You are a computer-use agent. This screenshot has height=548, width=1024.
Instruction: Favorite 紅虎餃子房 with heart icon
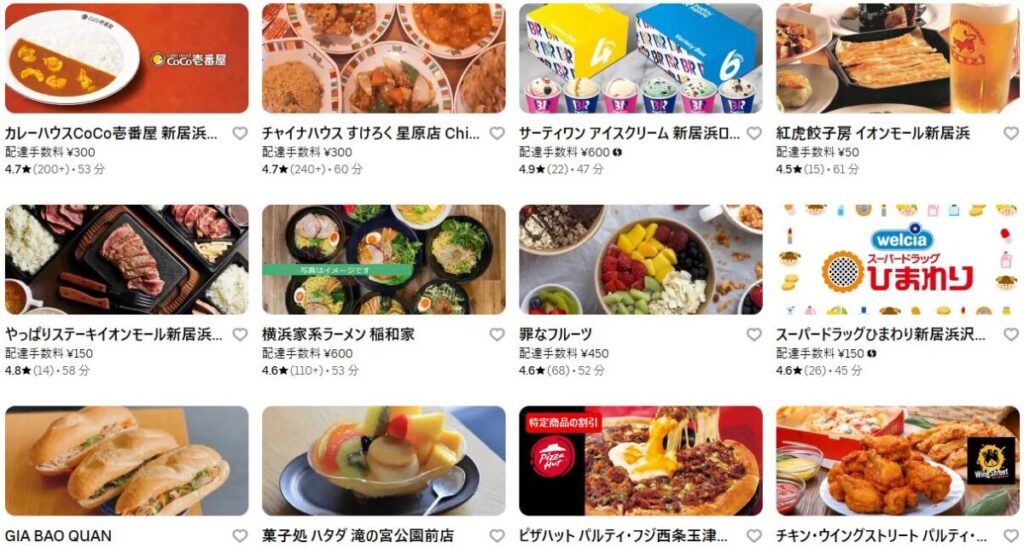[x=1011, y=133]
